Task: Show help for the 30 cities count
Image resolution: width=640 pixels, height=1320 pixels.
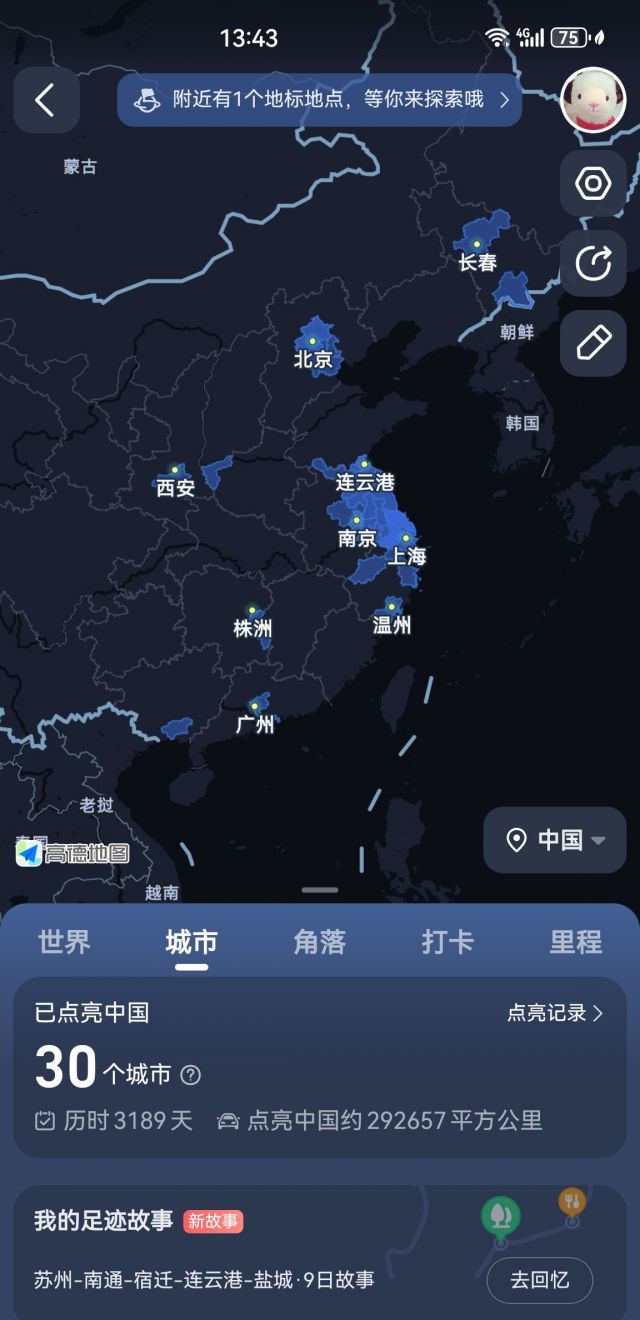Action: coord(190,1075)
